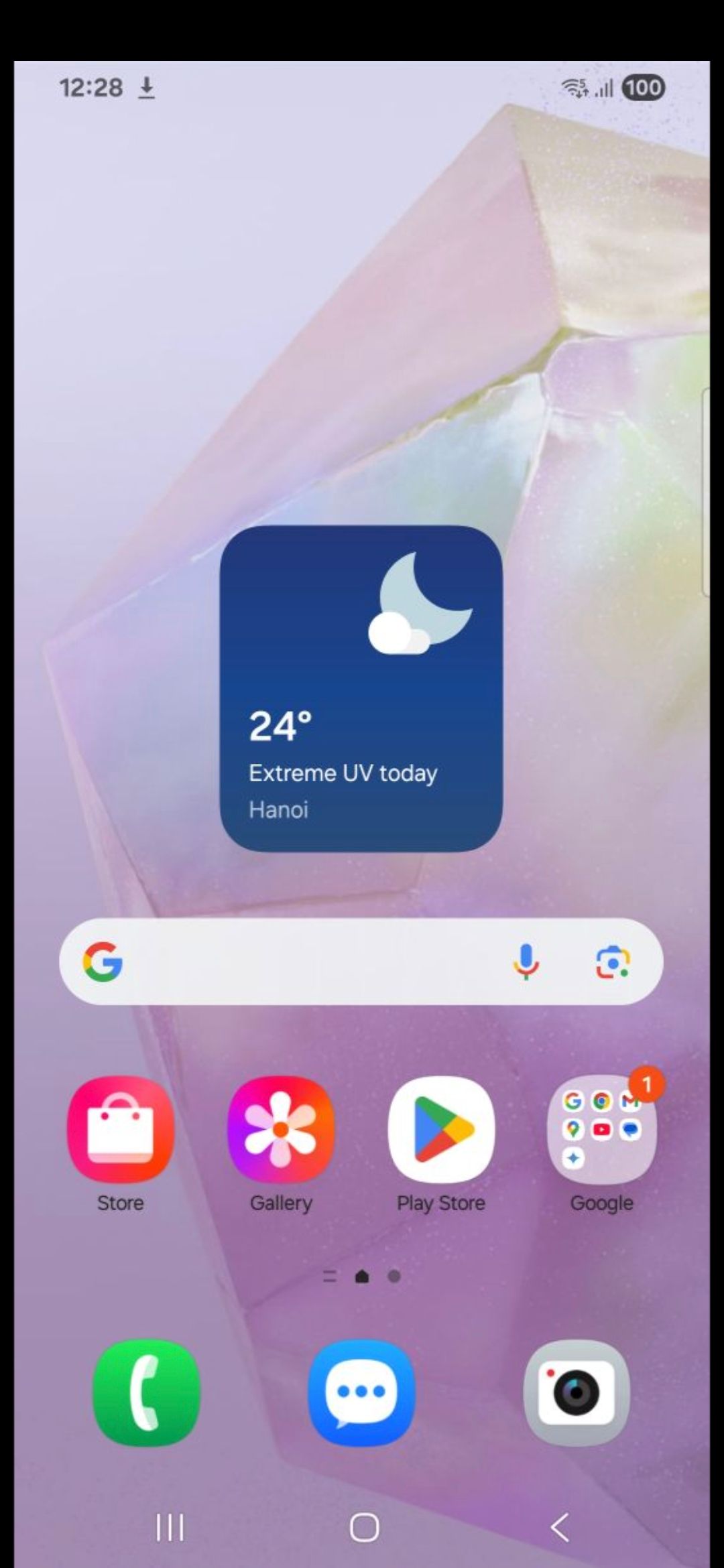This screenshot has width=724, height=1568.
Task: Tap Hanoi on the weather widget
Action: 279,809
